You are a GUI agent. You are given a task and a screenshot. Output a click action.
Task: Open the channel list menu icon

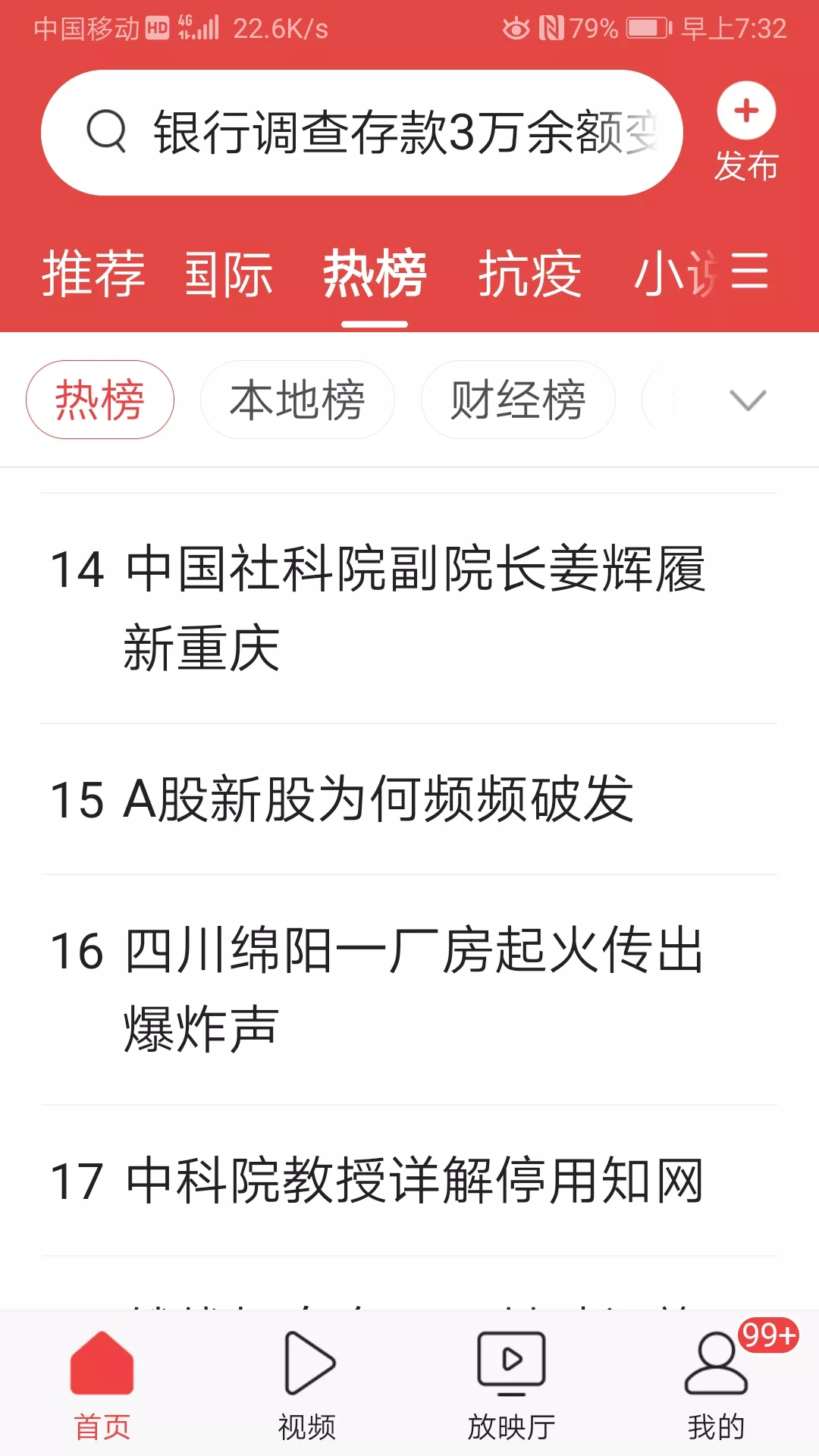tap(750, 271)
